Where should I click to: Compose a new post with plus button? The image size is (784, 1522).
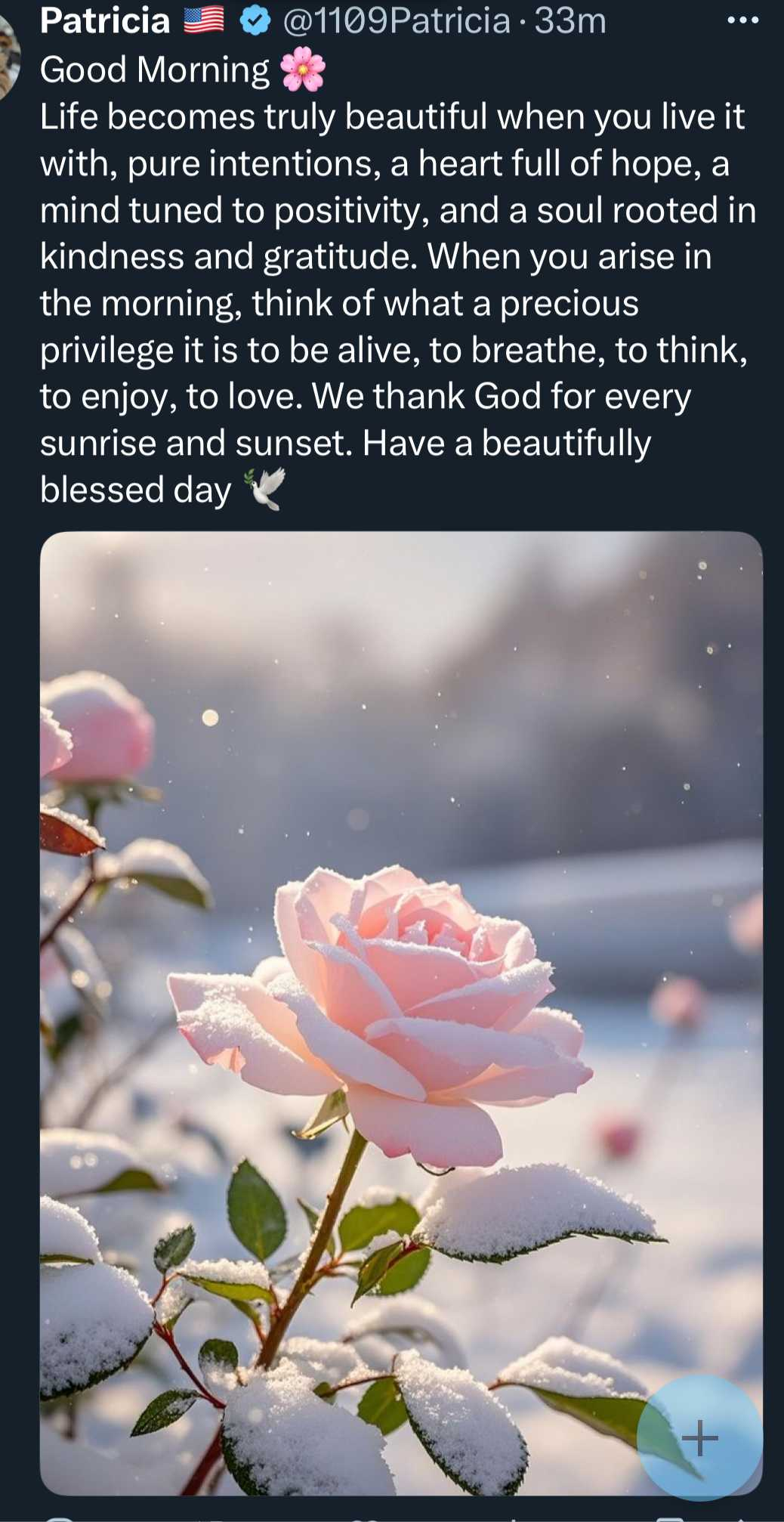(699, 1437)
